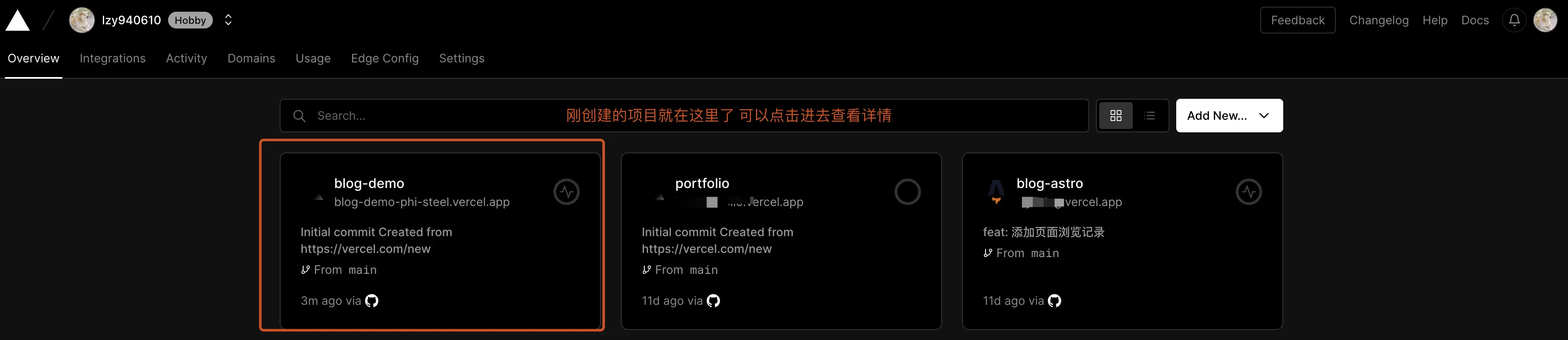View the blog-astro activity status icon

point(1249,192)
